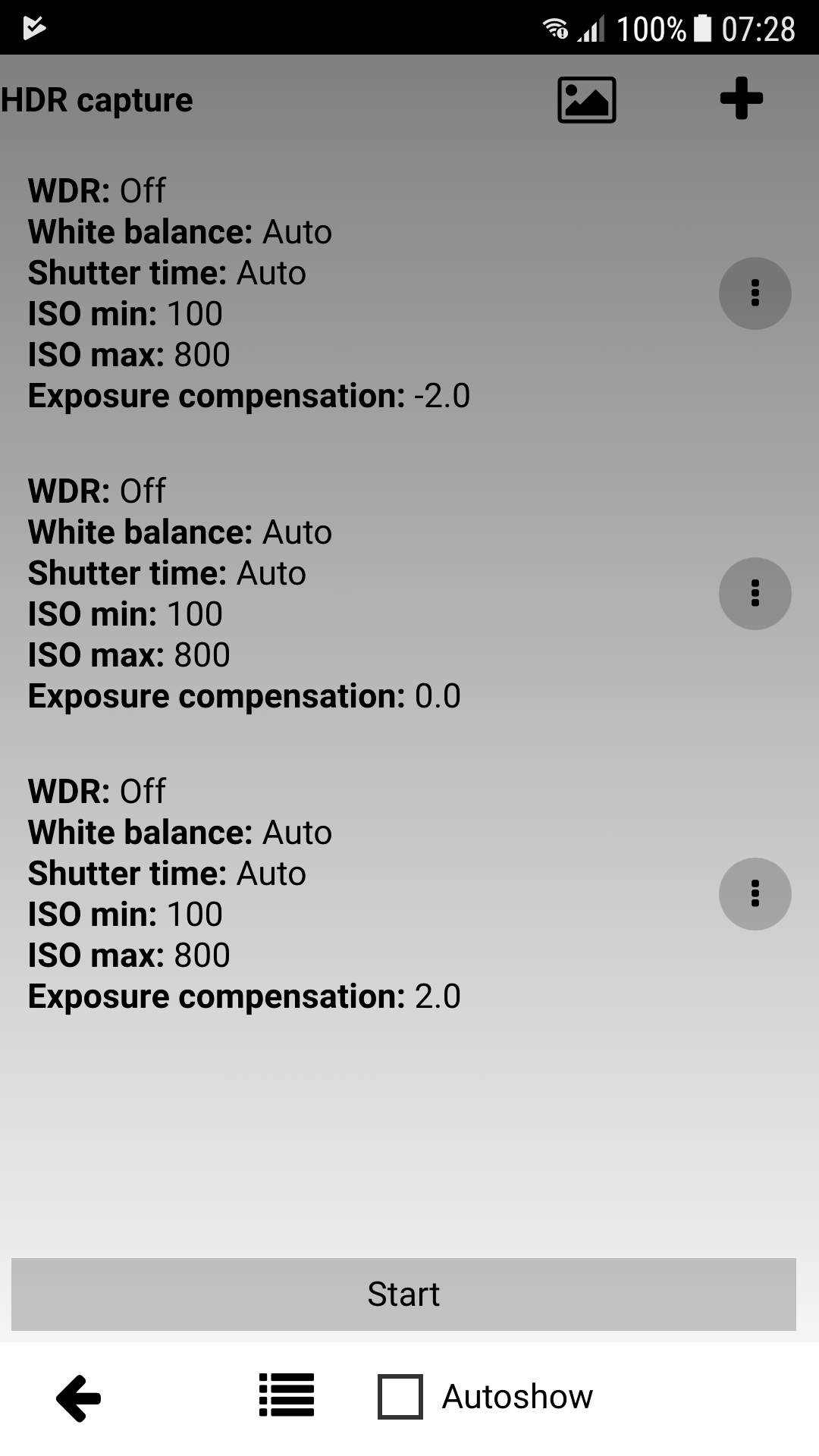819x1456 pixels.
Task: Open Shutter time setting of the middle preset
Action: [167, 573]
